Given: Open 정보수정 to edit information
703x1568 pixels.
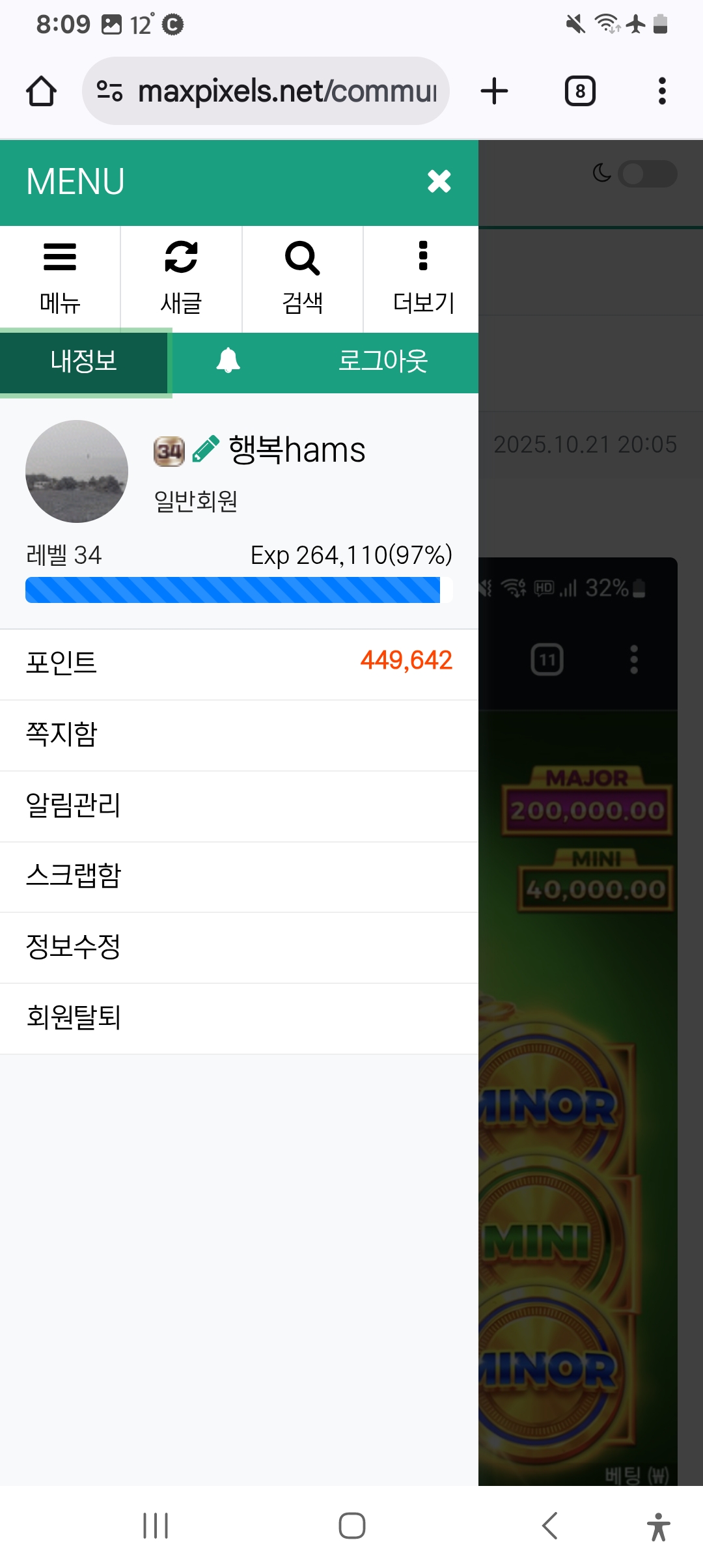Looking at the screenshot, I should point(238,947).
